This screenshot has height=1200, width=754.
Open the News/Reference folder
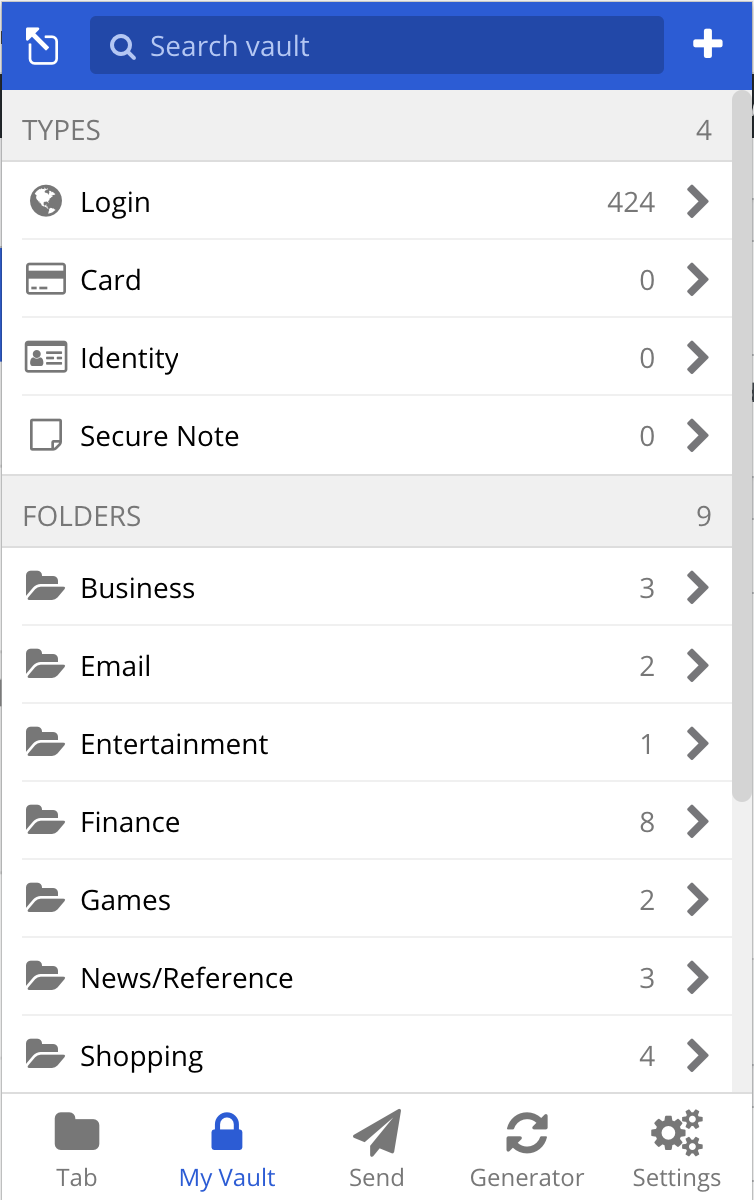366,978
